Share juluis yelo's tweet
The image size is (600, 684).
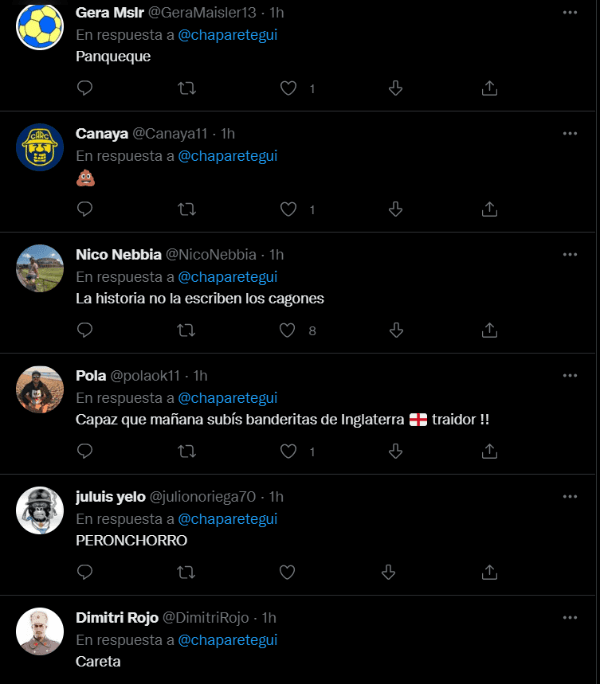489,572
